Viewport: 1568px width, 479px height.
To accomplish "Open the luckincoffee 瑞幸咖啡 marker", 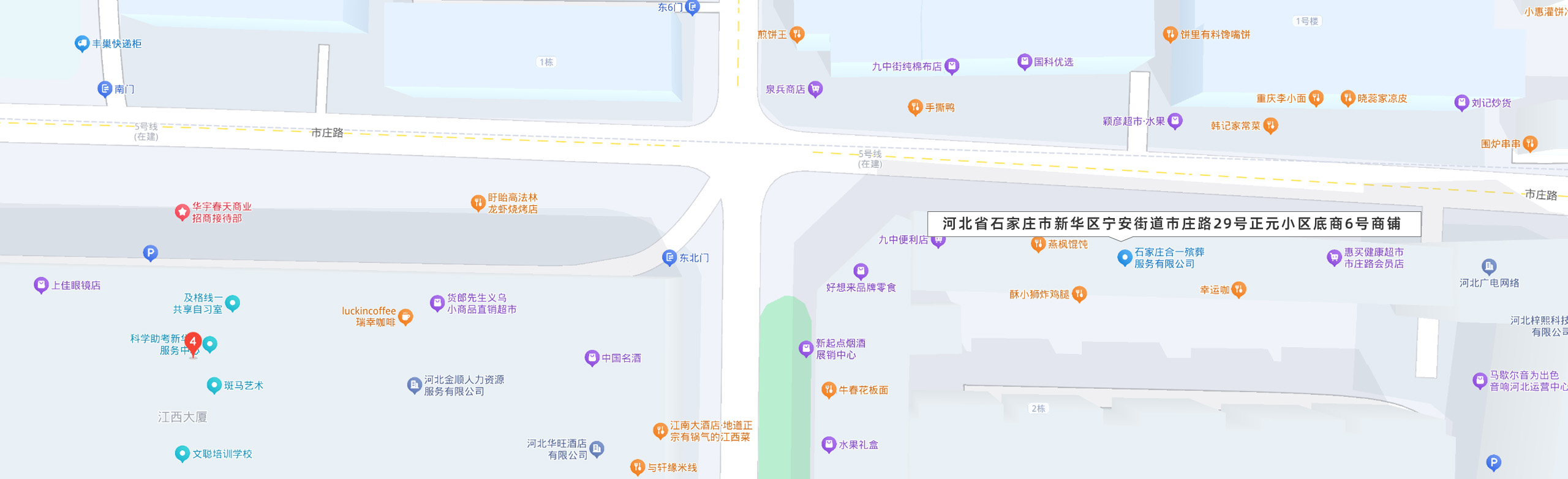I will point(405,317).
